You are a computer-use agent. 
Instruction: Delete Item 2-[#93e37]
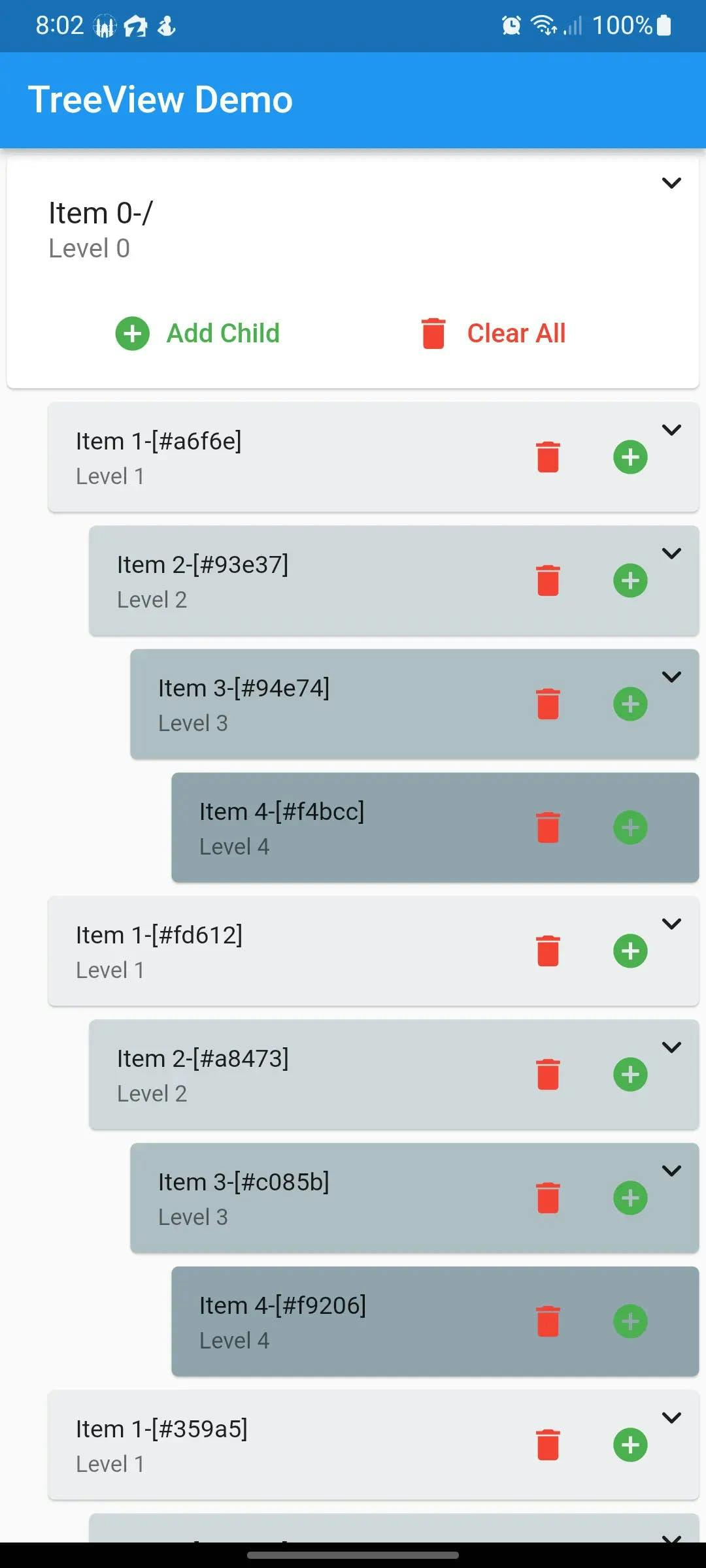[548, 580]
